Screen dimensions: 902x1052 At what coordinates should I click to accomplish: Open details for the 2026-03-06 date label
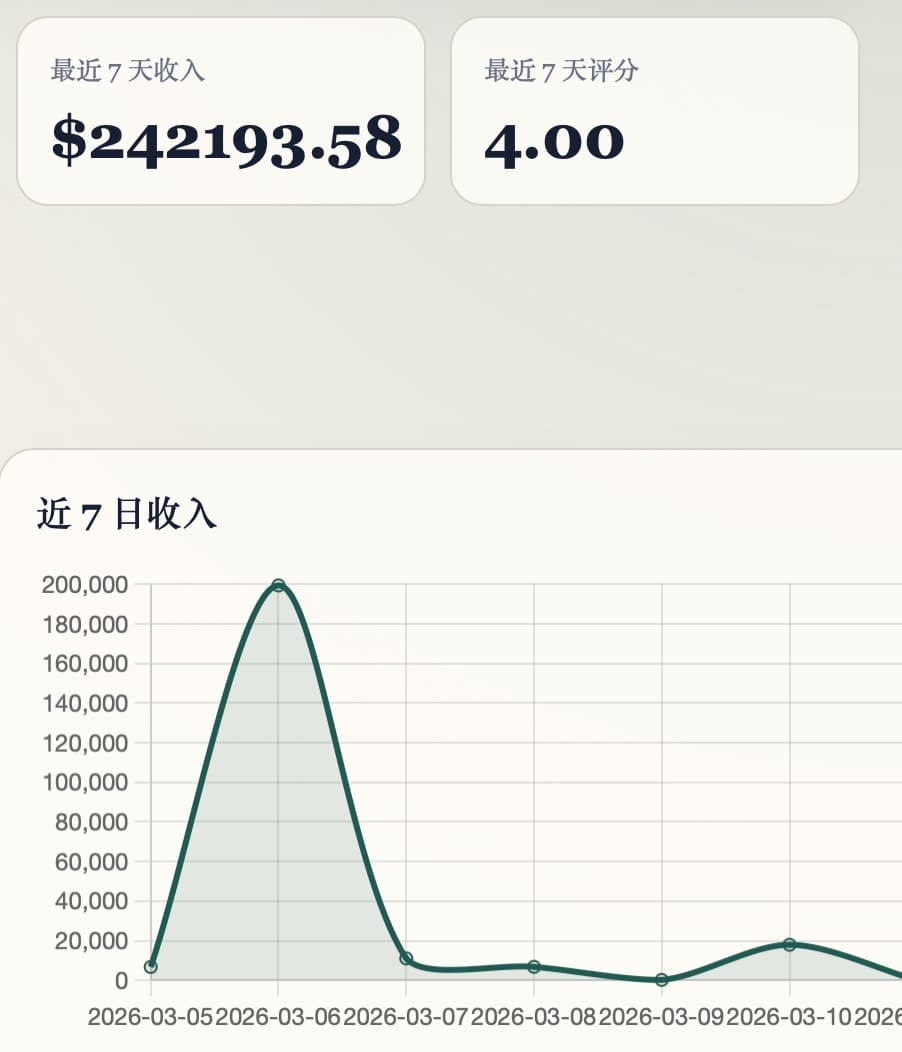[x=277, y=1012]
